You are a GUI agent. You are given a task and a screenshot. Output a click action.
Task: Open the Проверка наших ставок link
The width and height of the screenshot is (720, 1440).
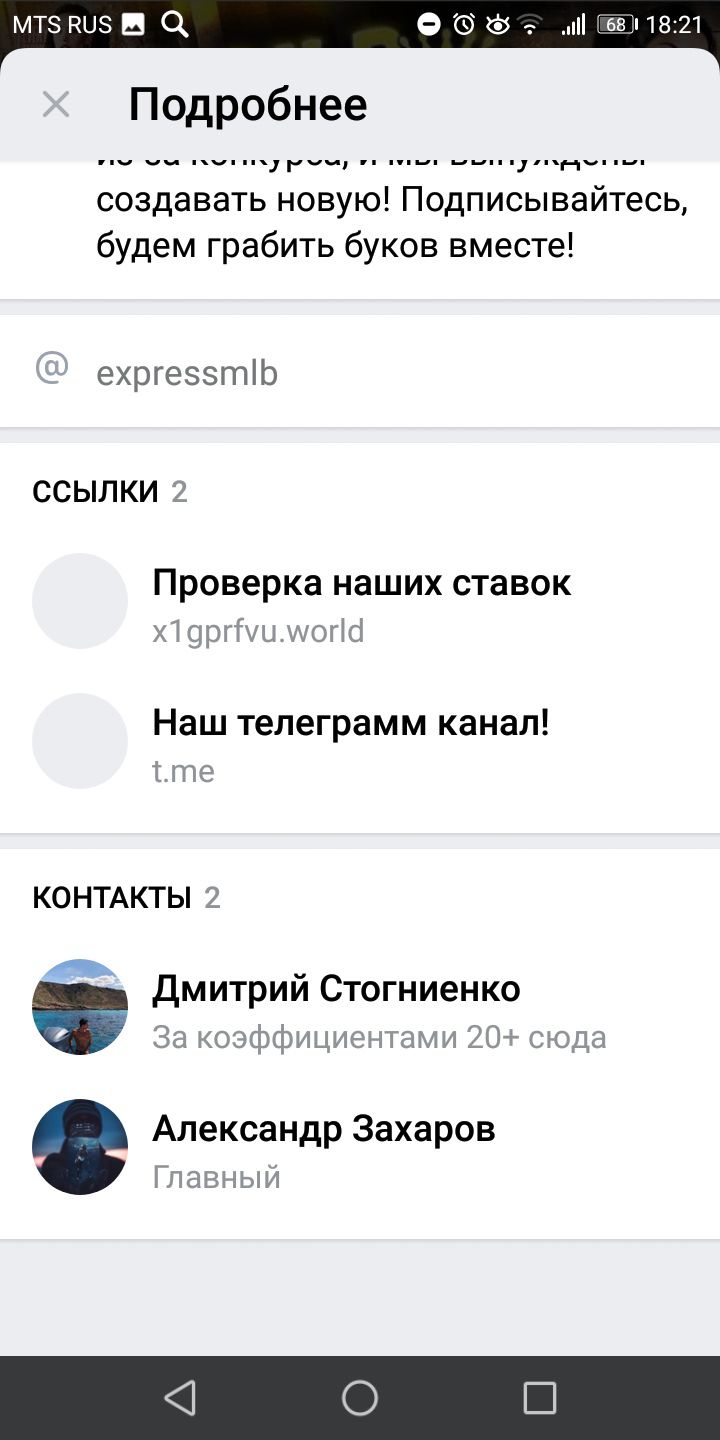(x=360, y=601)
